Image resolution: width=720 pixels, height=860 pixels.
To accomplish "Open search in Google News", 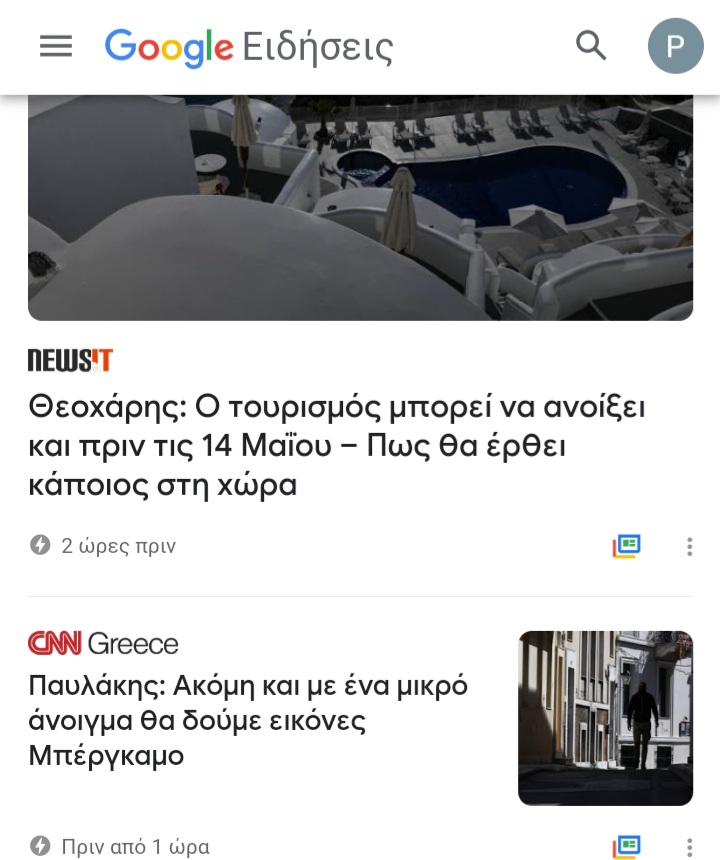I will coord(591,45).
